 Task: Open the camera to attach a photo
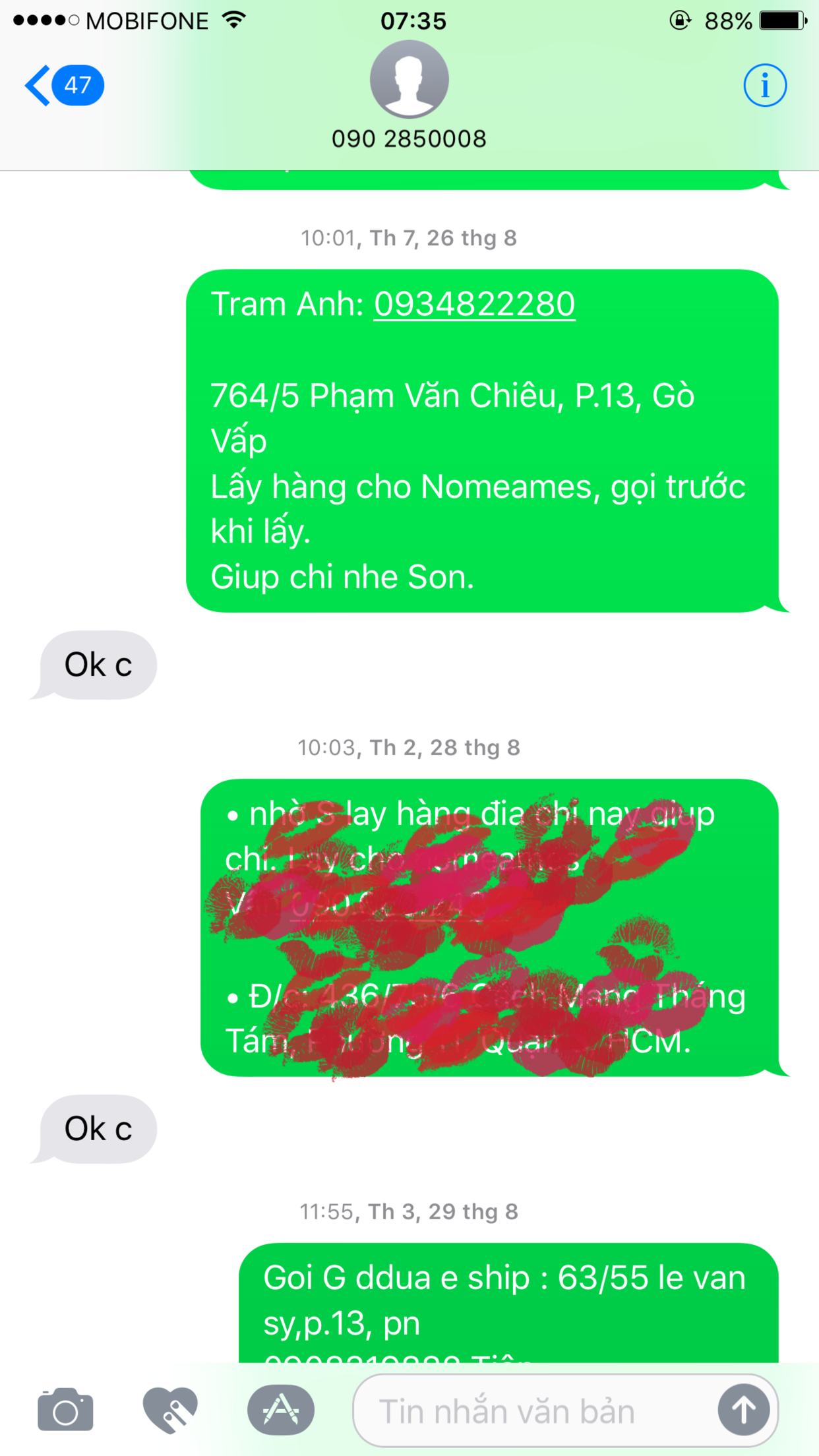[x=65, y=1410]
